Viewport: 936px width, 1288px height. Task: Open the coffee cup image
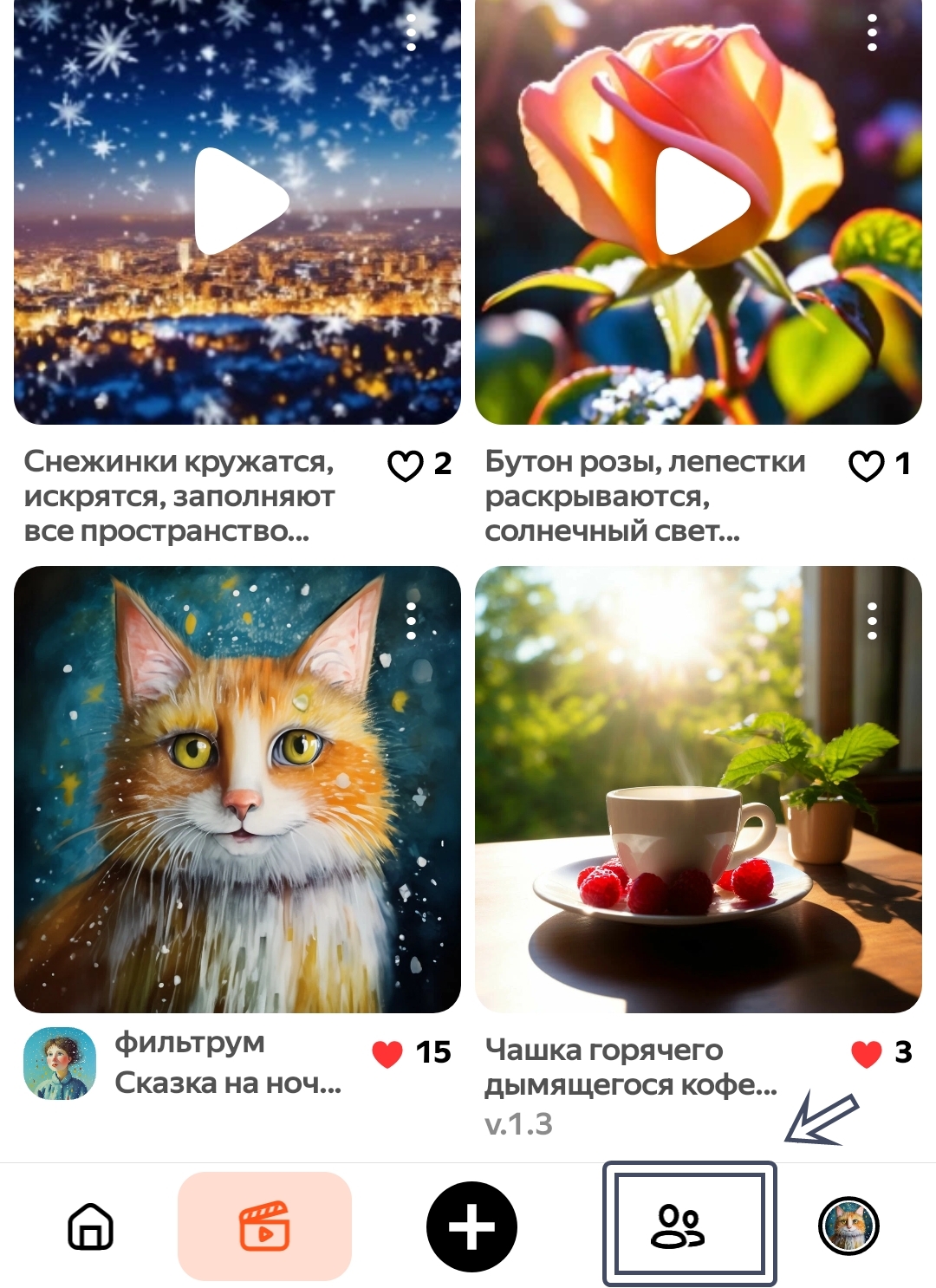tap(698, 789)
